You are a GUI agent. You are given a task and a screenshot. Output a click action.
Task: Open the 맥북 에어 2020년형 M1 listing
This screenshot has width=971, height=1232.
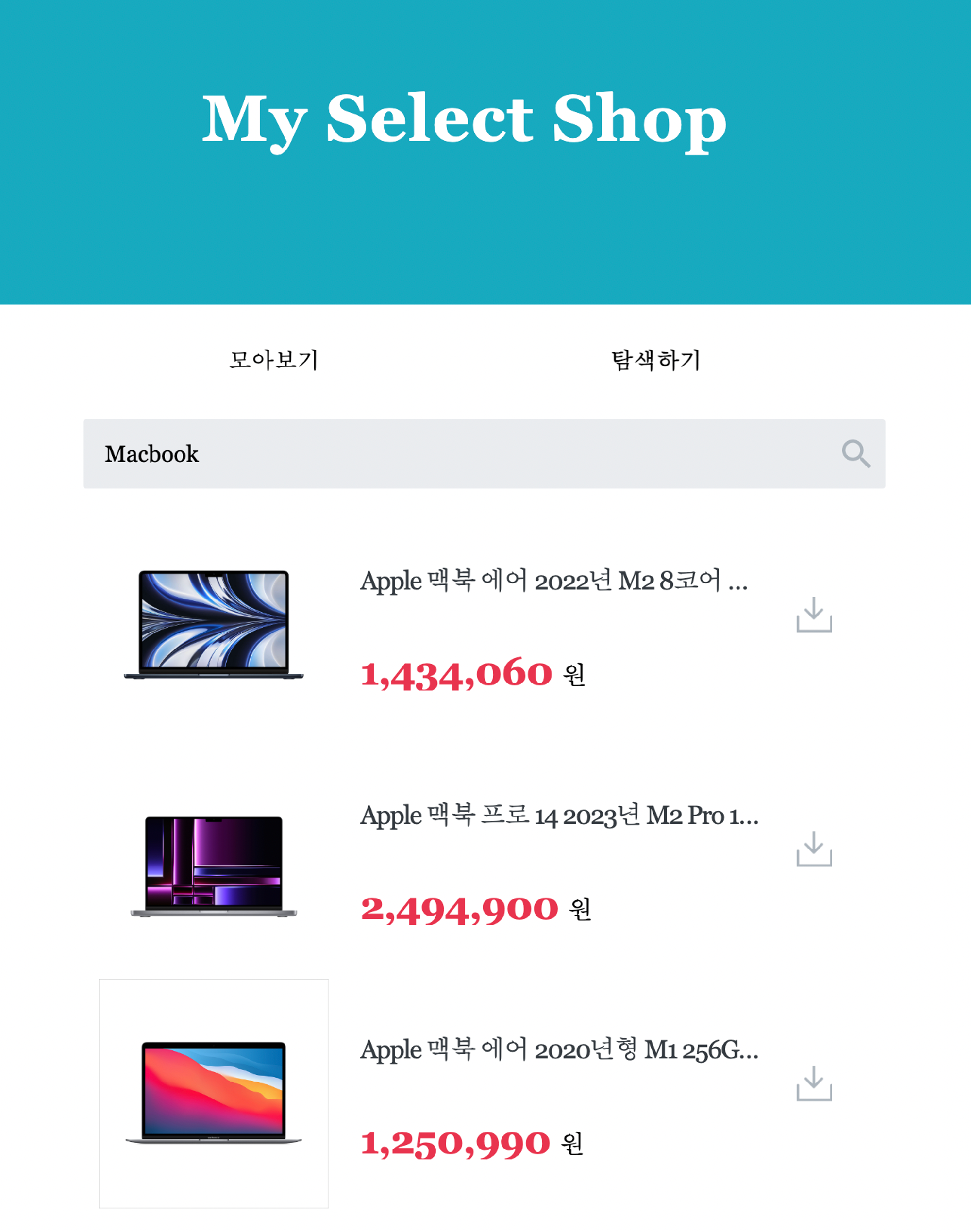(x=559, y=1050)
